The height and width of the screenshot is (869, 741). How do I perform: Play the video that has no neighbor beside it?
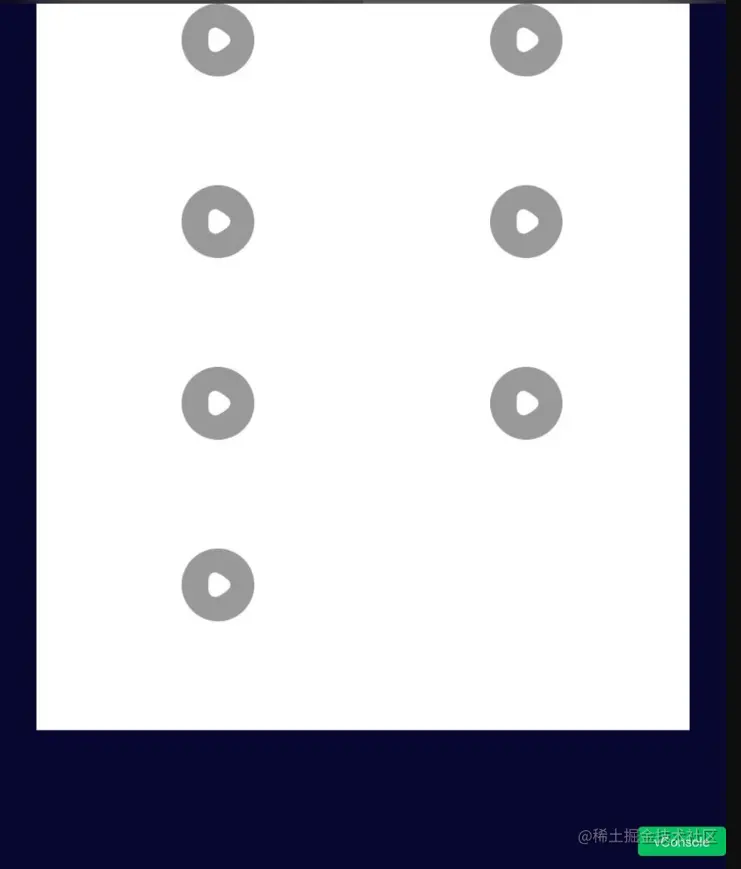[x=218, y=585]
